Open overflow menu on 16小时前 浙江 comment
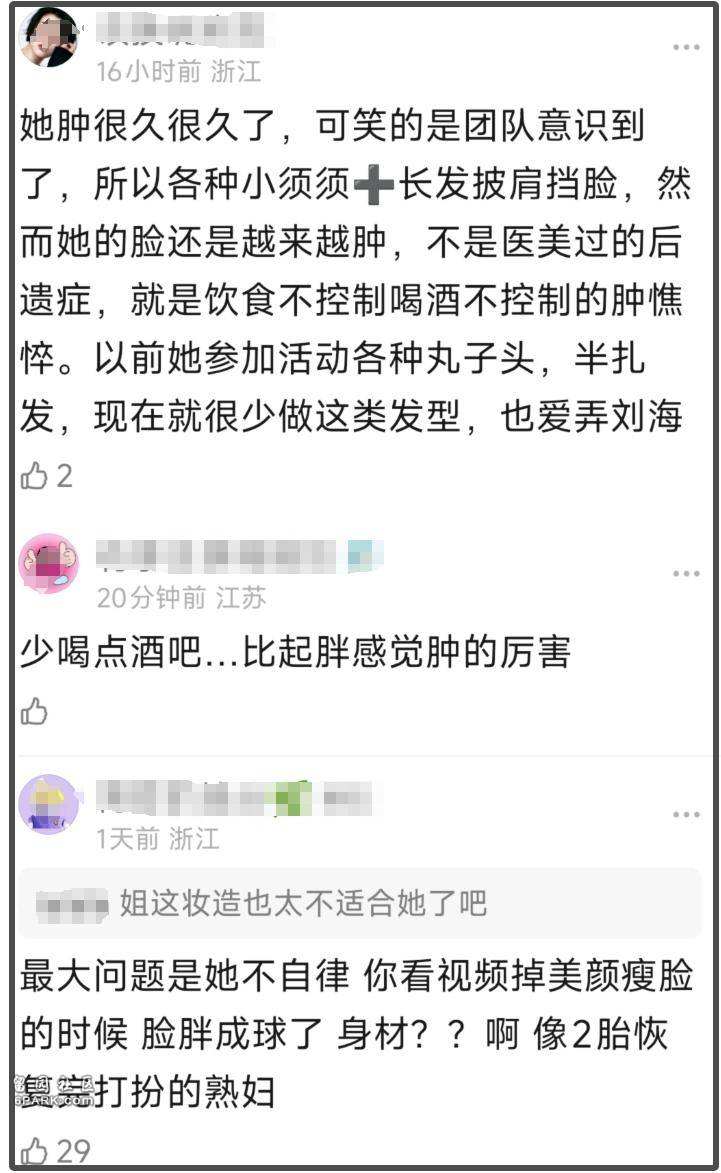 point(686,47)
